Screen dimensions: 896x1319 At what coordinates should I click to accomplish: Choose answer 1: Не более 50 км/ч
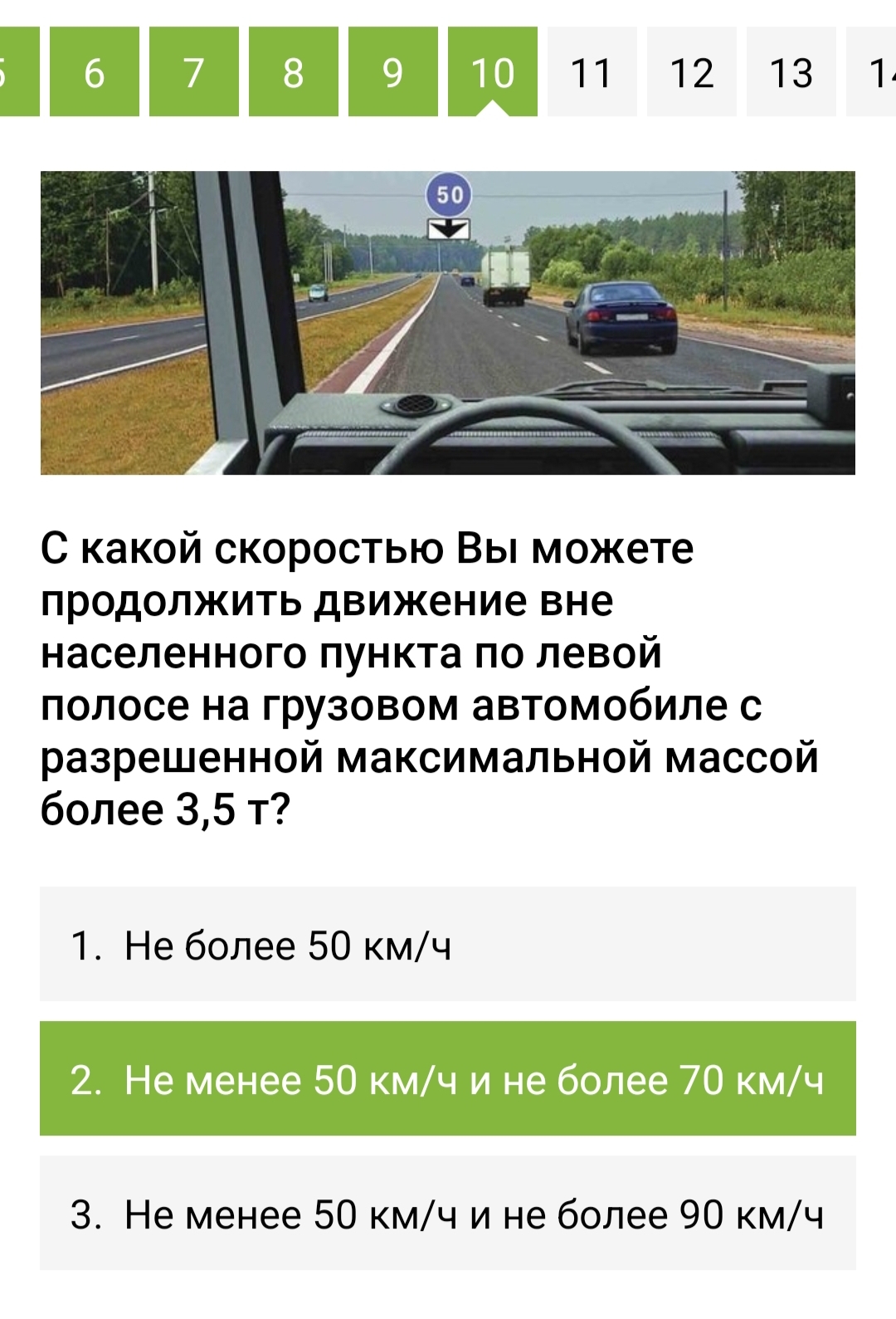448,944
